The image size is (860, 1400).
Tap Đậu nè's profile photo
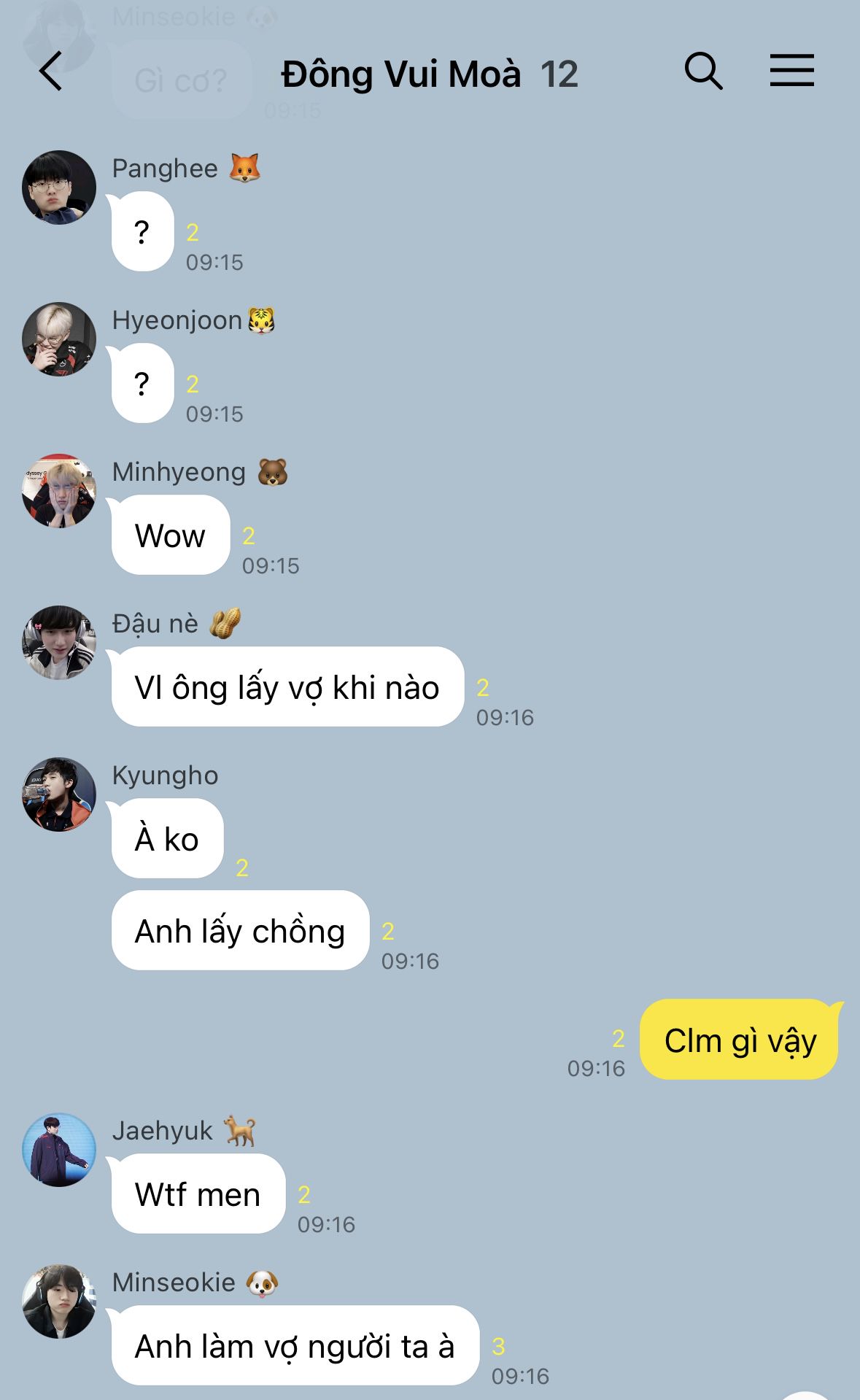pos(59,643)
